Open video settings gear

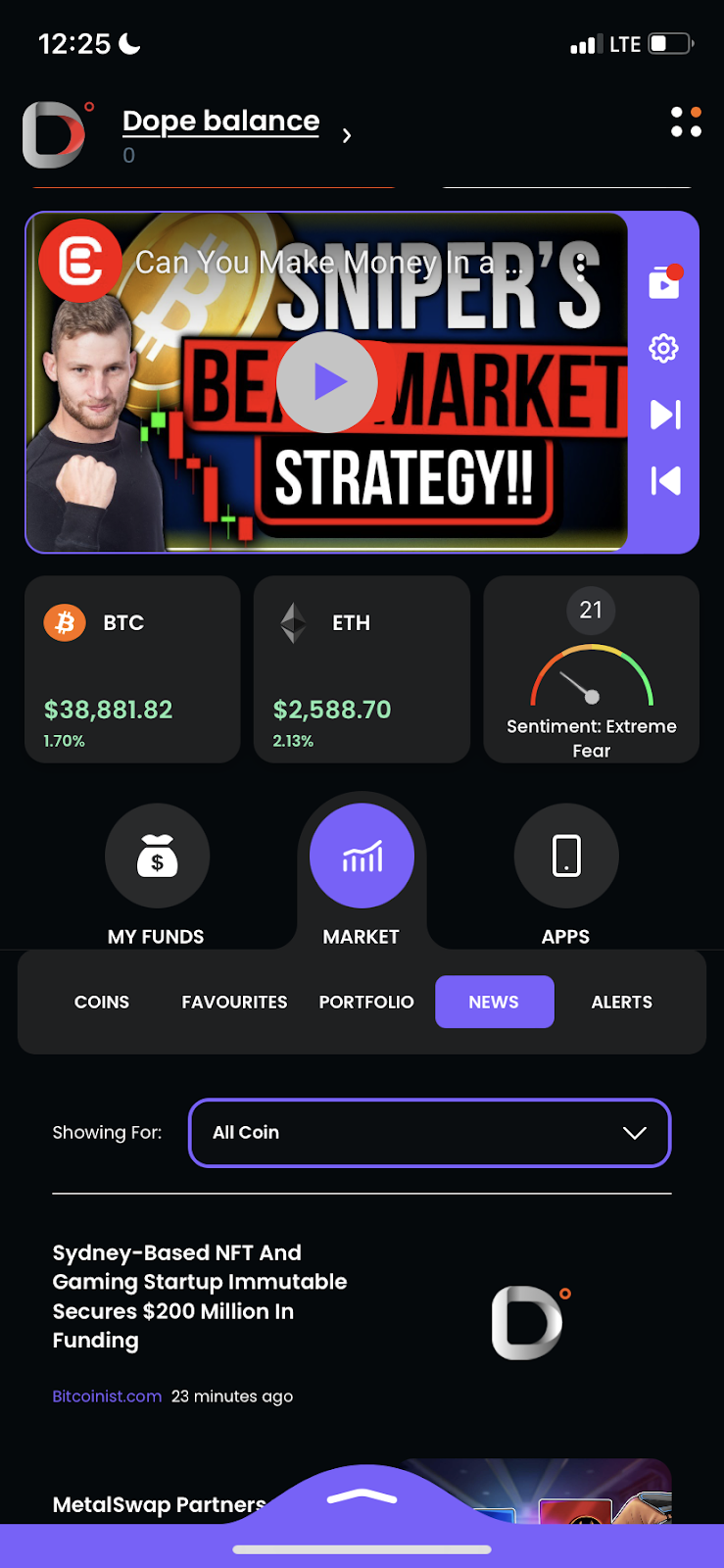coord(664,348)
